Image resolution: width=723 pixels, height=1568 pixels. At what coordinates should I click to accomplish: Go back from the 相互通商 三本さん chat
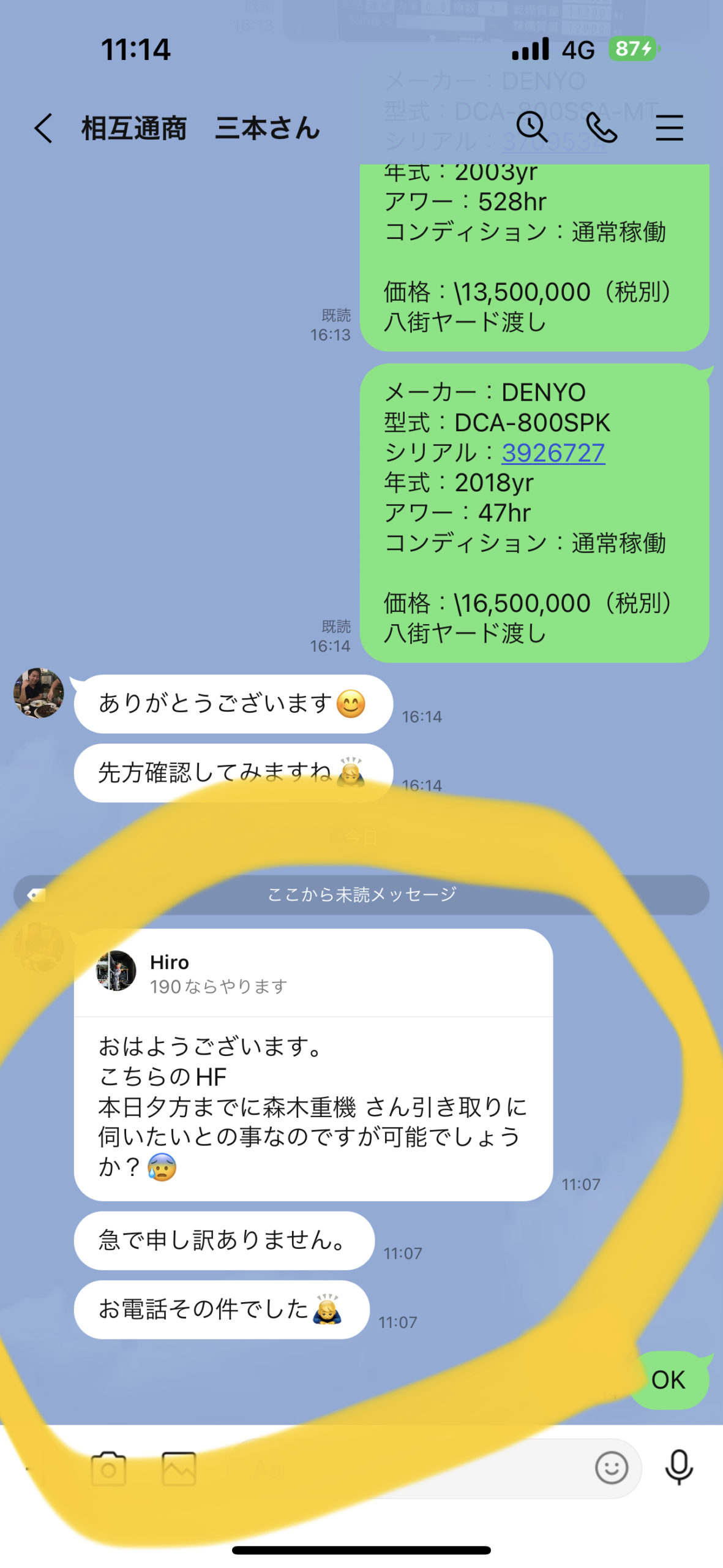pos(43,129)
